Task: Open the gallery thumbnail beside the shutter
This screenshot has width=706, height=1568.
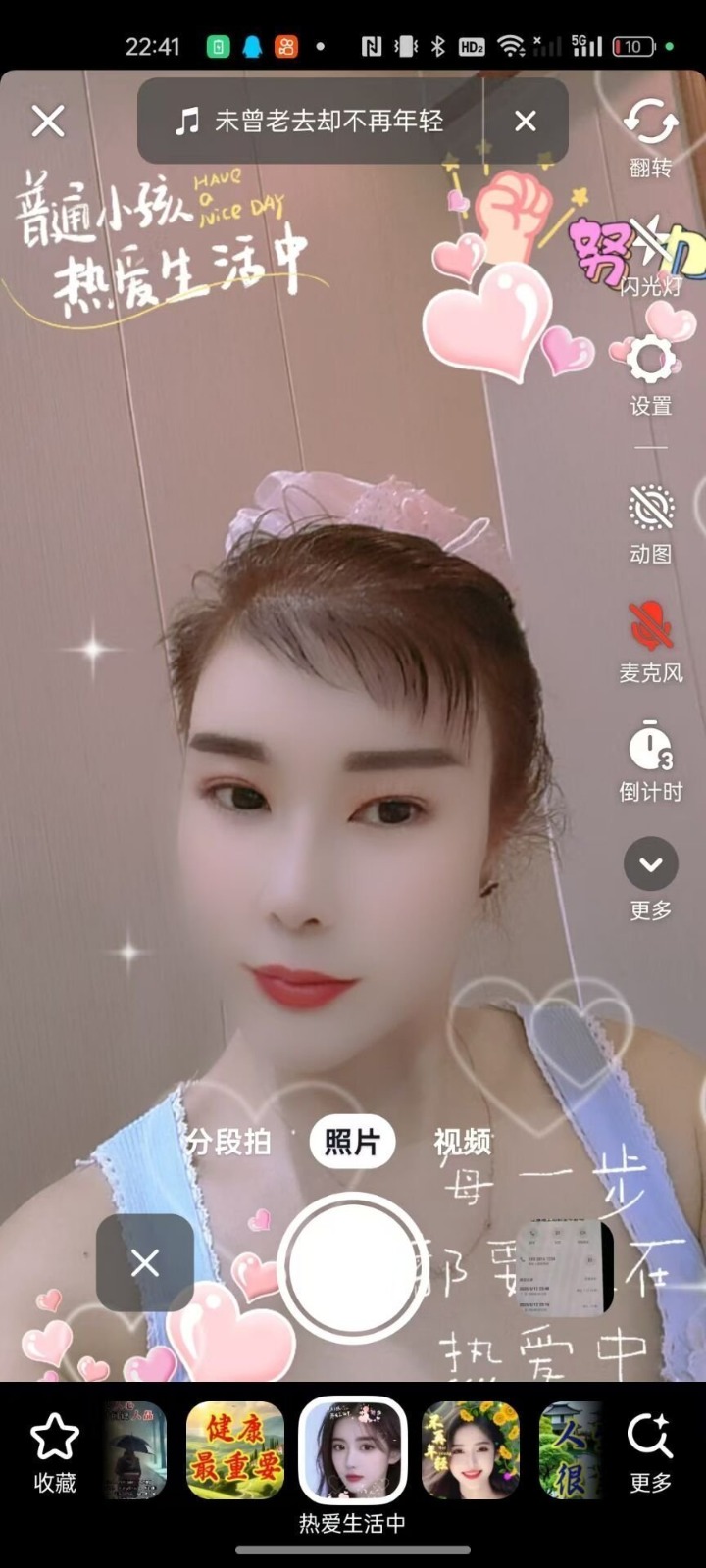Action: 562,1266
